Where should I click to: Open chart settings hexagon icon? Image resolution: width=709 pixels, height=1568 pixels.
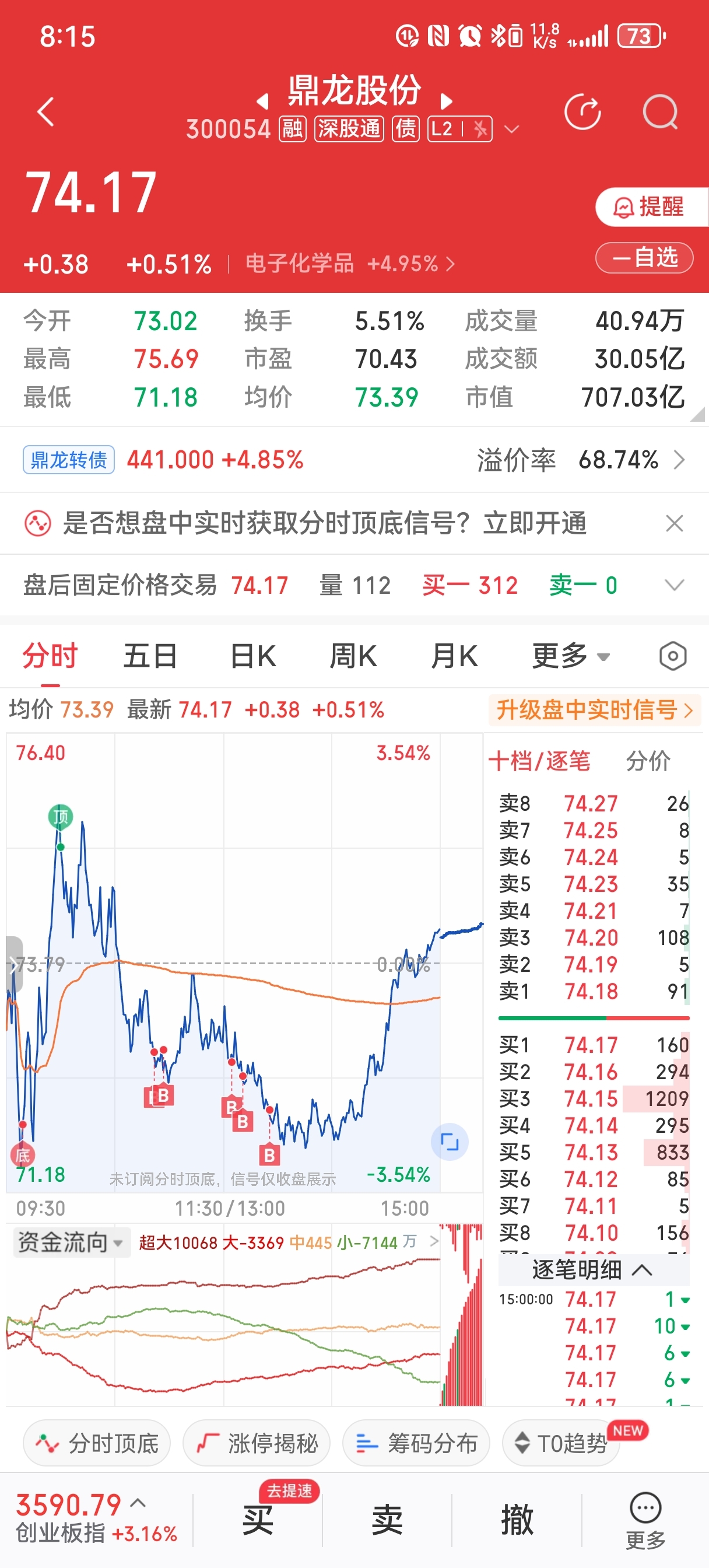tap(672, 656)
